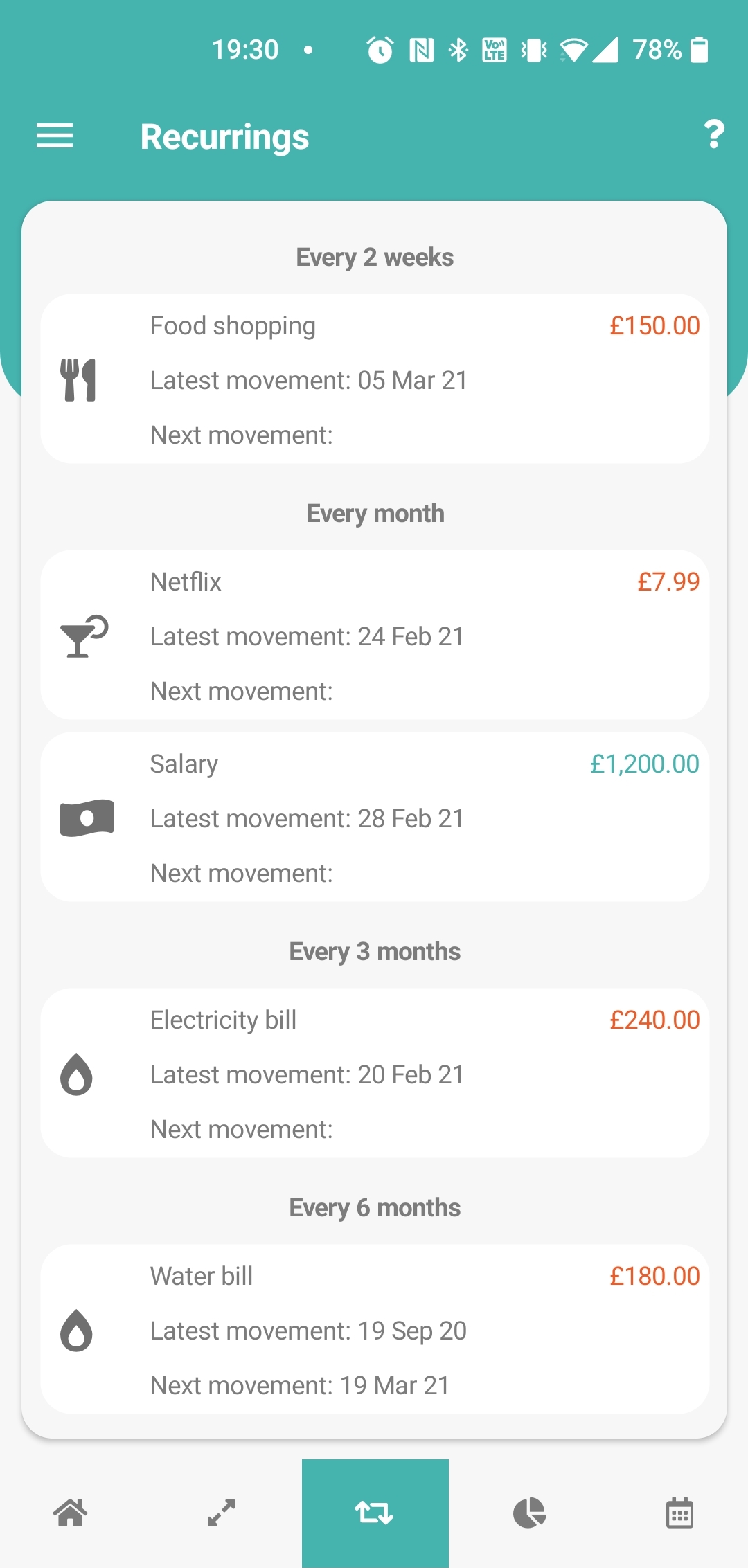Go to the home tab
The width and height of the screenshot is (748, 1568).
tap(71, 1513)
